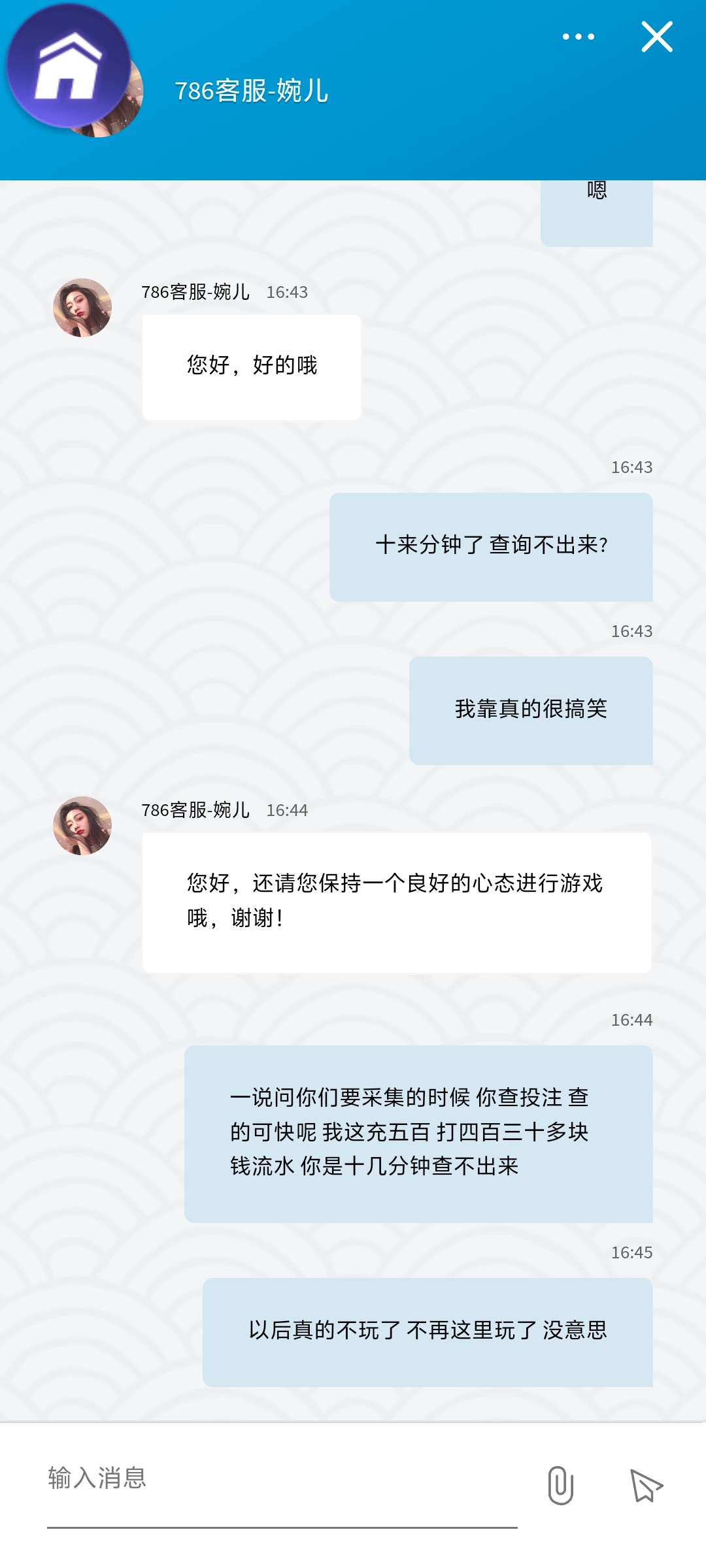Image resolution: width=706 pixels, height=1568 pixels.
Task: Focus the message input field
Action: point(281,1478)
